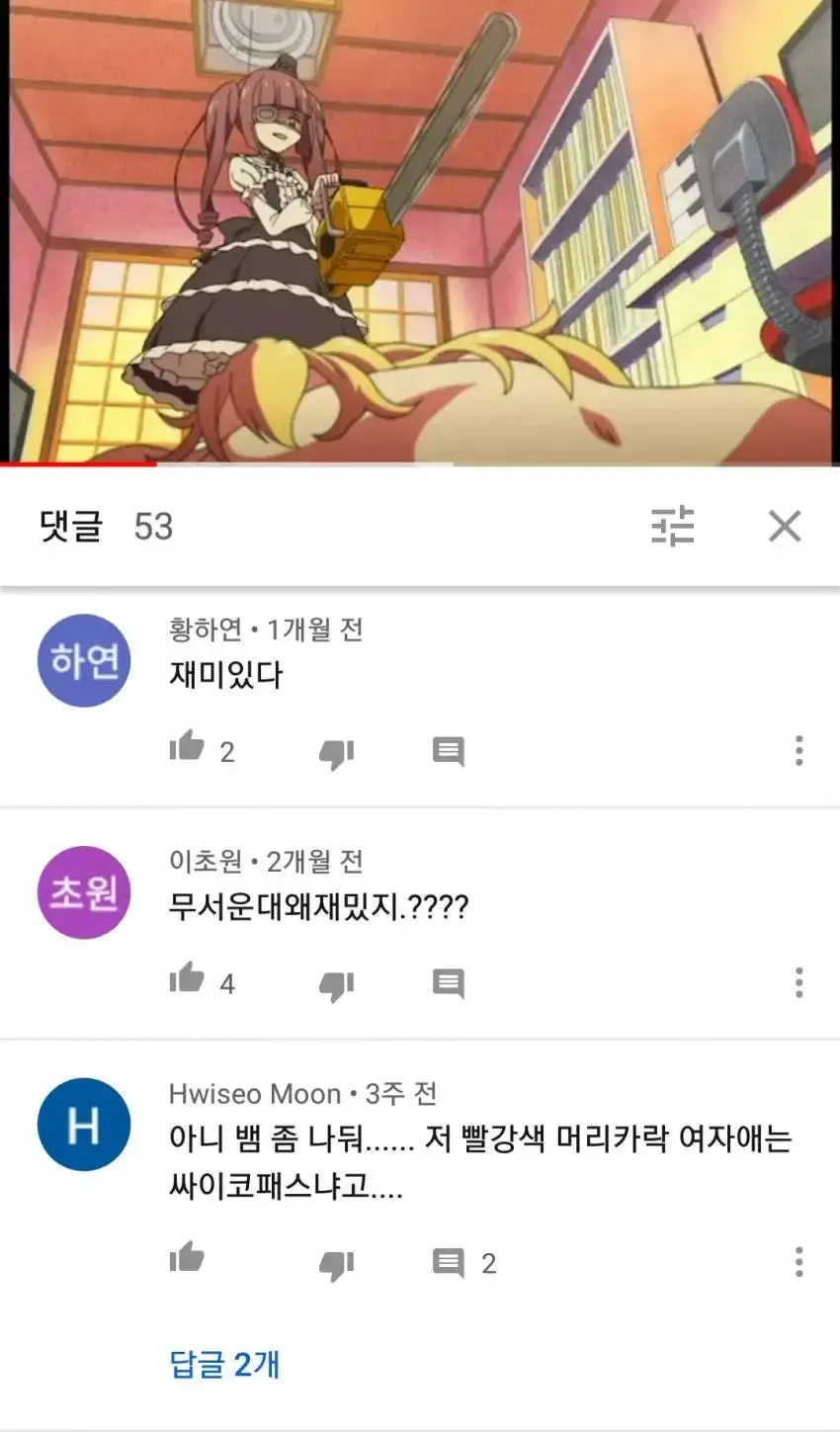Like 황하연's comment
Viewport: 840px width, 1432px height.
point(187,749)
